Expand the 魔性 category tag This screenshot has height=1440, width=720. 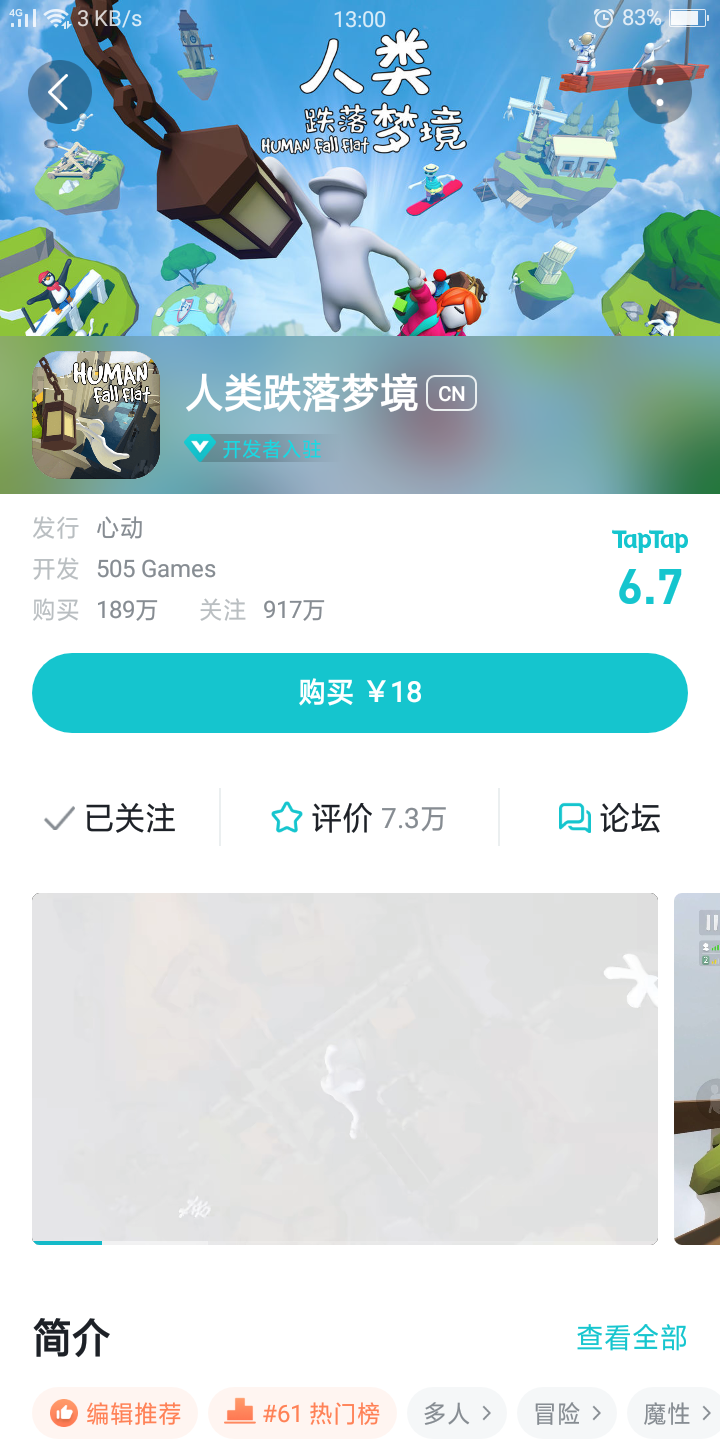676,1412
